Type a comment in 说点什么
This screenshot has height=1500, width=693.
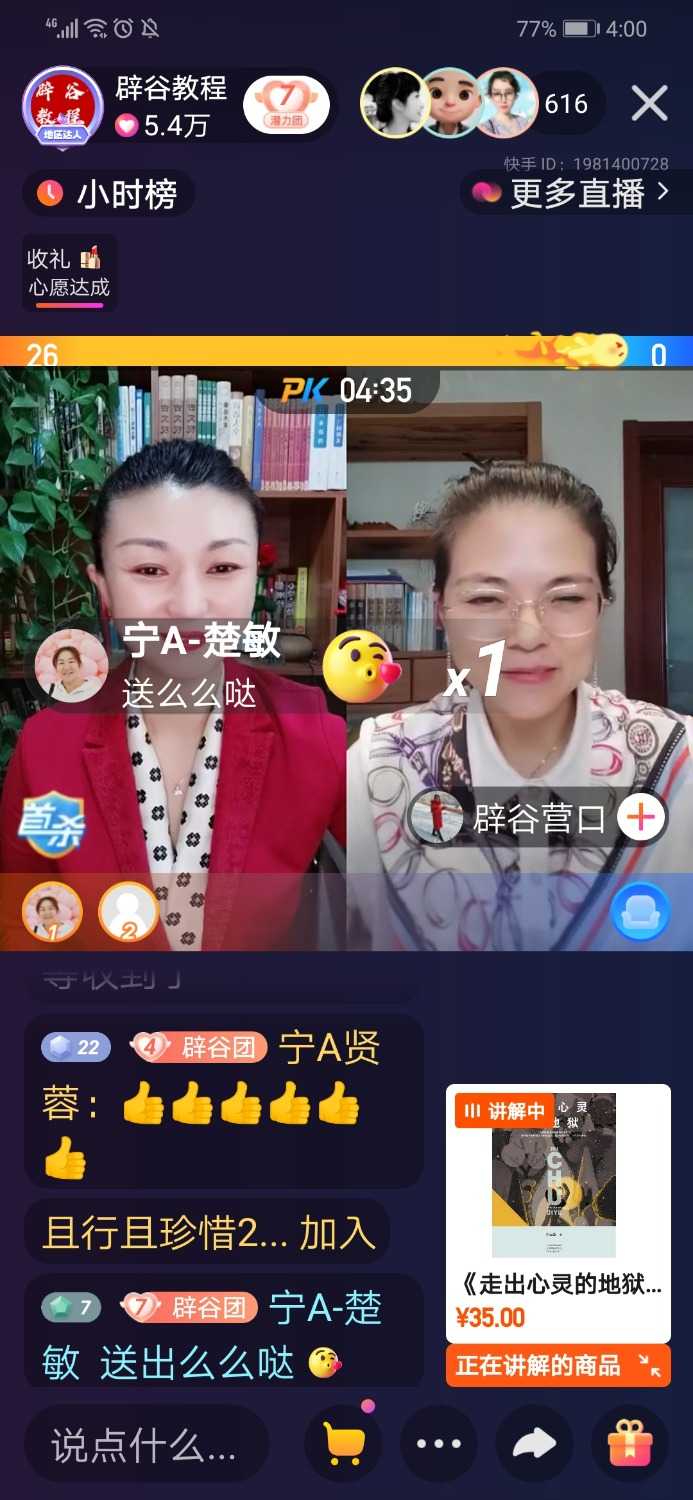[x=145, y=1445]
